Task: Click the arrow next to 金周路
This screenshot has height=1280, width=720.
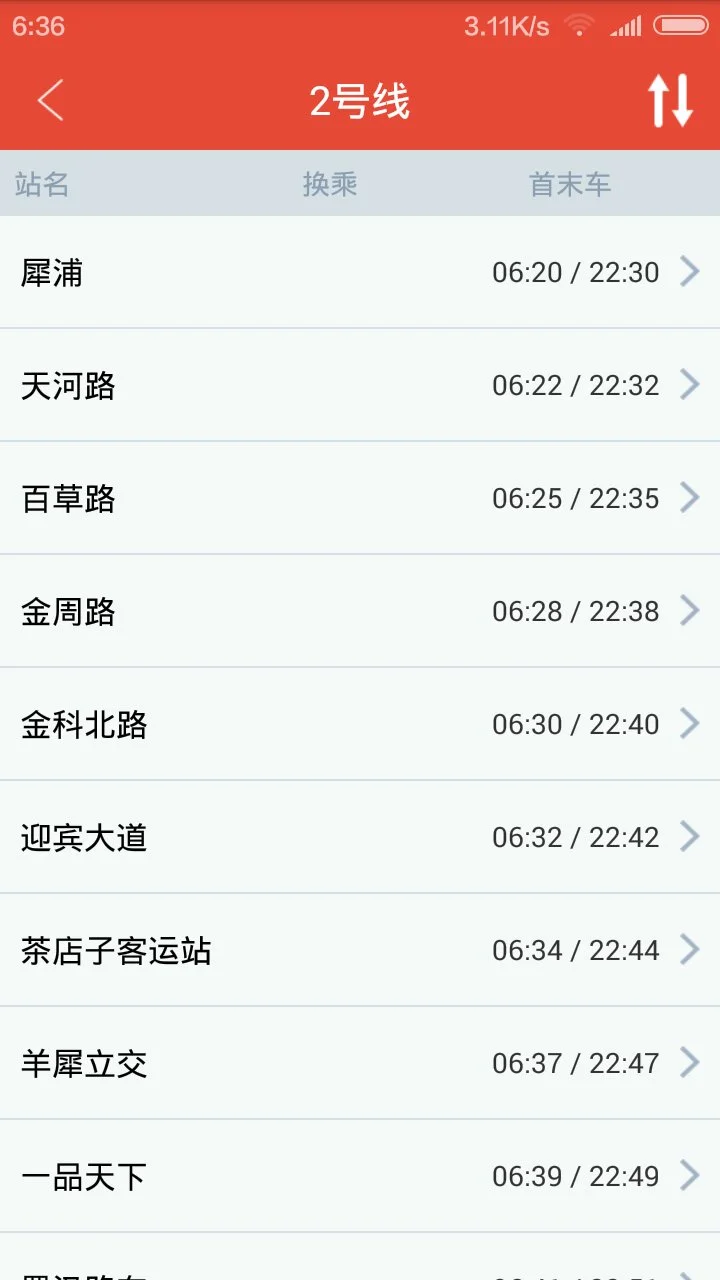Action: click(x=691, y=610)
